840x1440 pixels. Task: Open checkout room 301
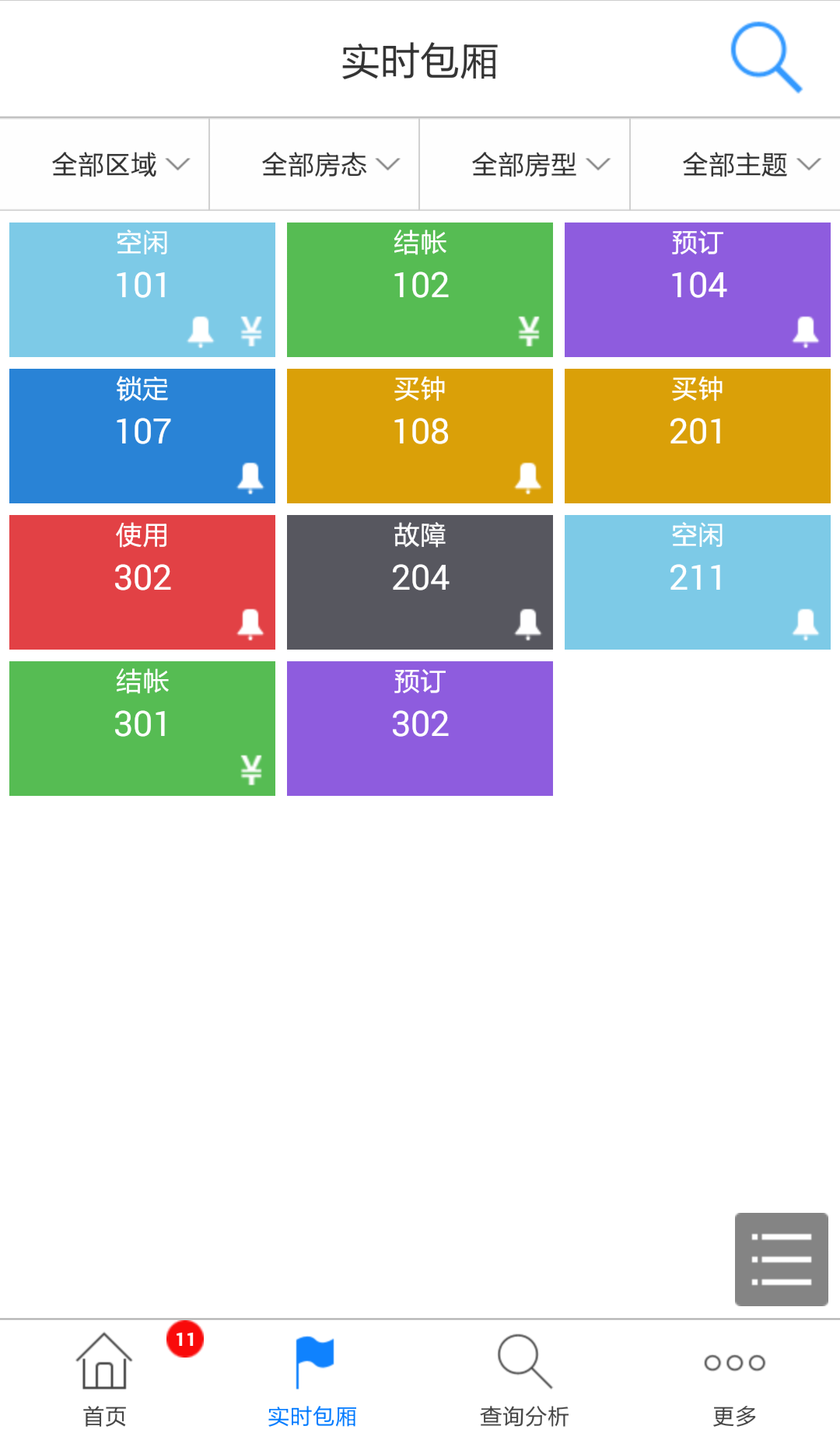[x=142, y=728]
